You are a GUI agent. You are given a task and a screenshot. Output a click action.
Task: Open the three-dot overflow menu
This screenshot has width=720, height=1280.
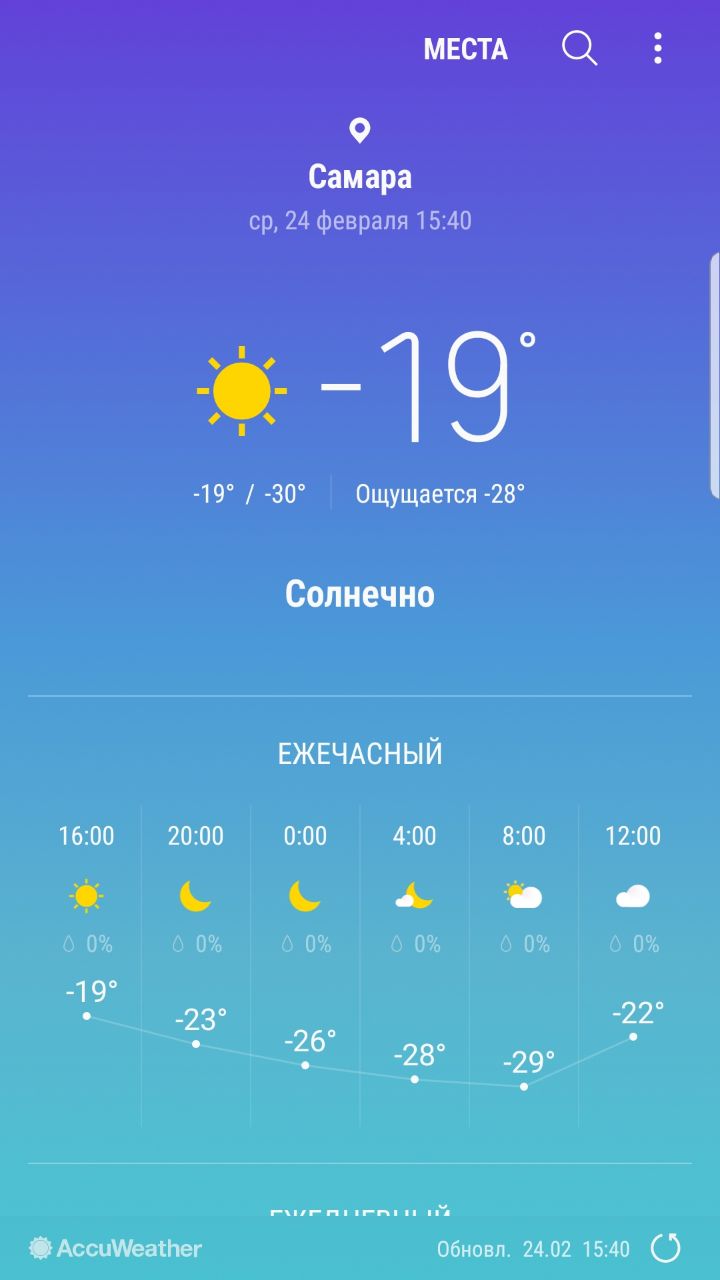(x=657, y=48)
